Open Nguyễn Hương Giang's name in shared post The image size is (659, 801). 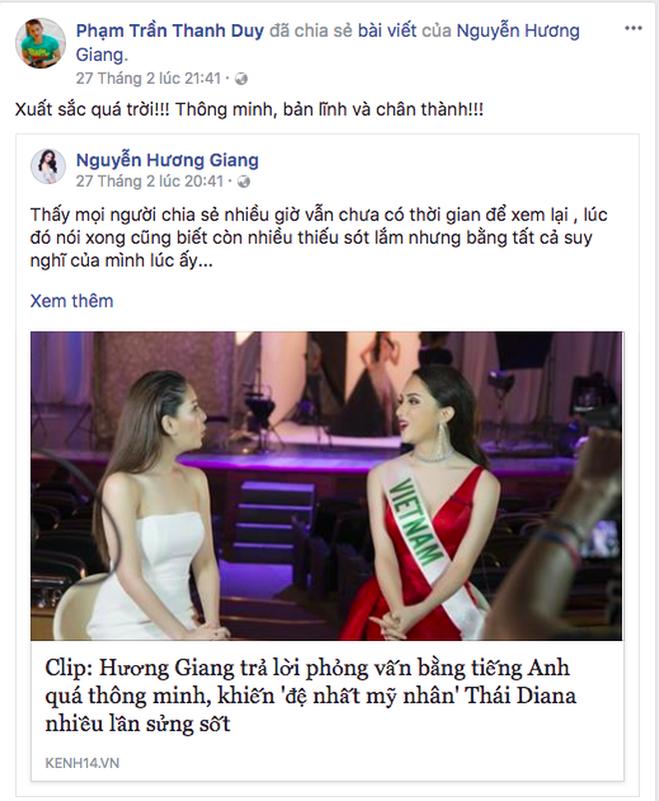click(x=167, y=160)
